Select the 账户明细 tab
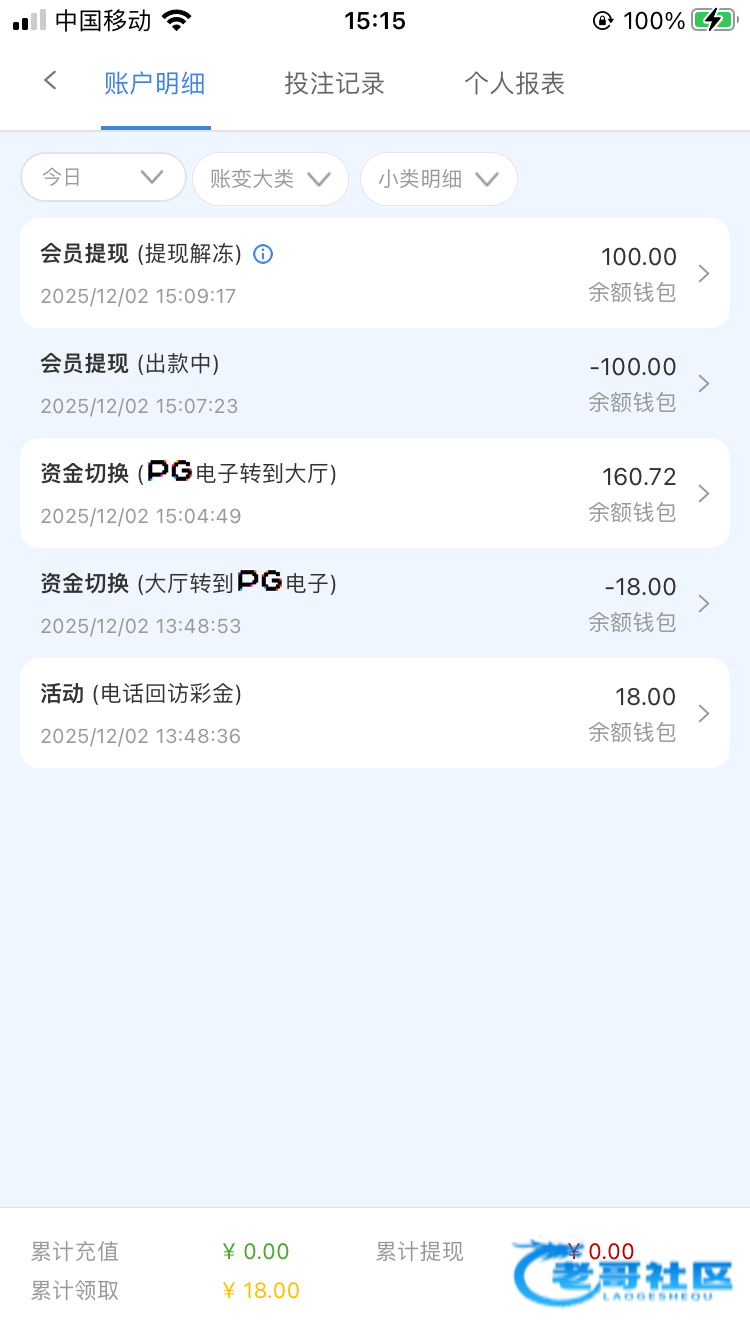 click(x=155, y=84)
